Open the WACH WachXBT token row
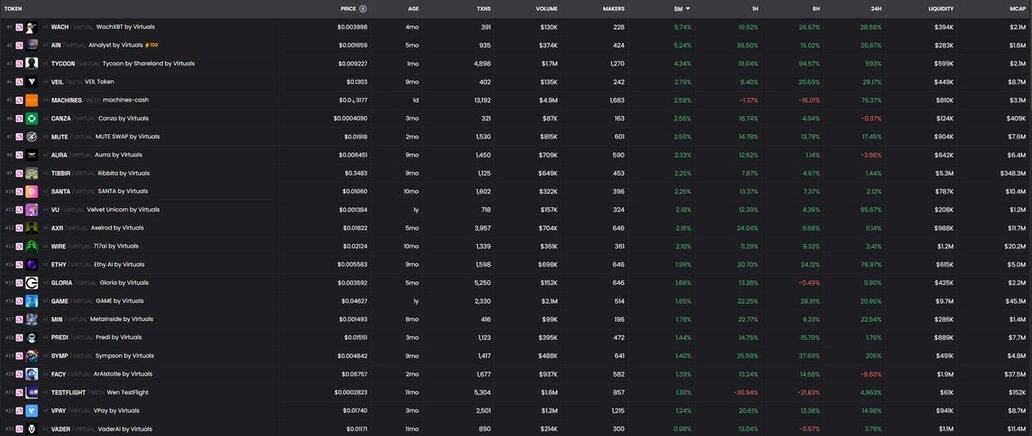Viewport: 1032px width, 436px height. (110, 26)
